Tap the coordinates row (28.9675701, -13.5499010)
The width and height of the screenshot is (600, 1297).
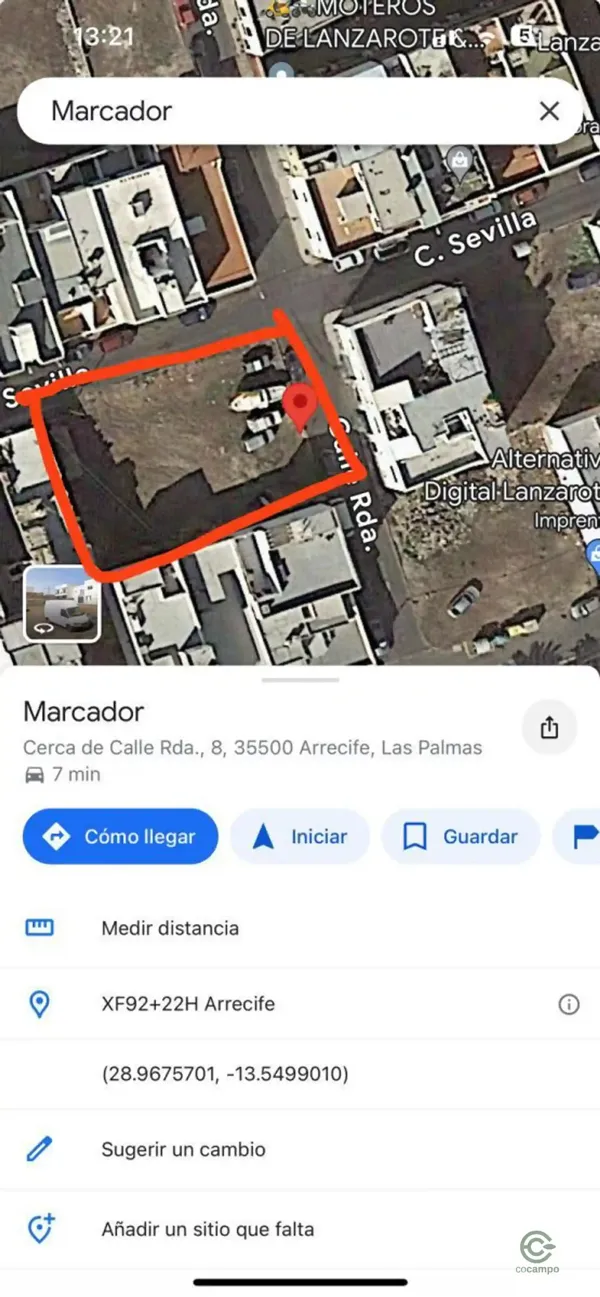(225, 1074)
